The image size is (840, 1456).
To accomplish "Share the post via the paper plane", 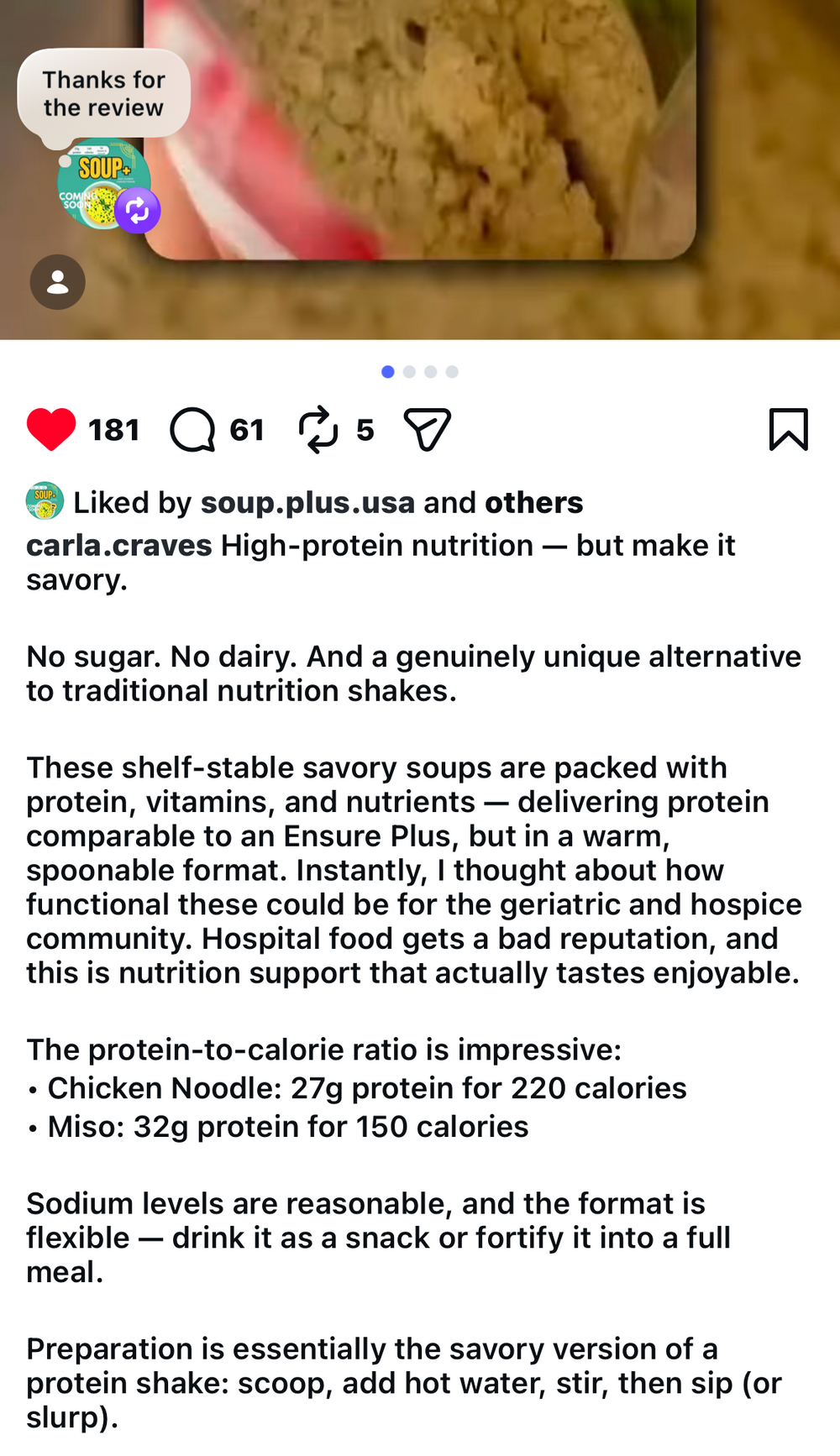I will pos(428,430).
